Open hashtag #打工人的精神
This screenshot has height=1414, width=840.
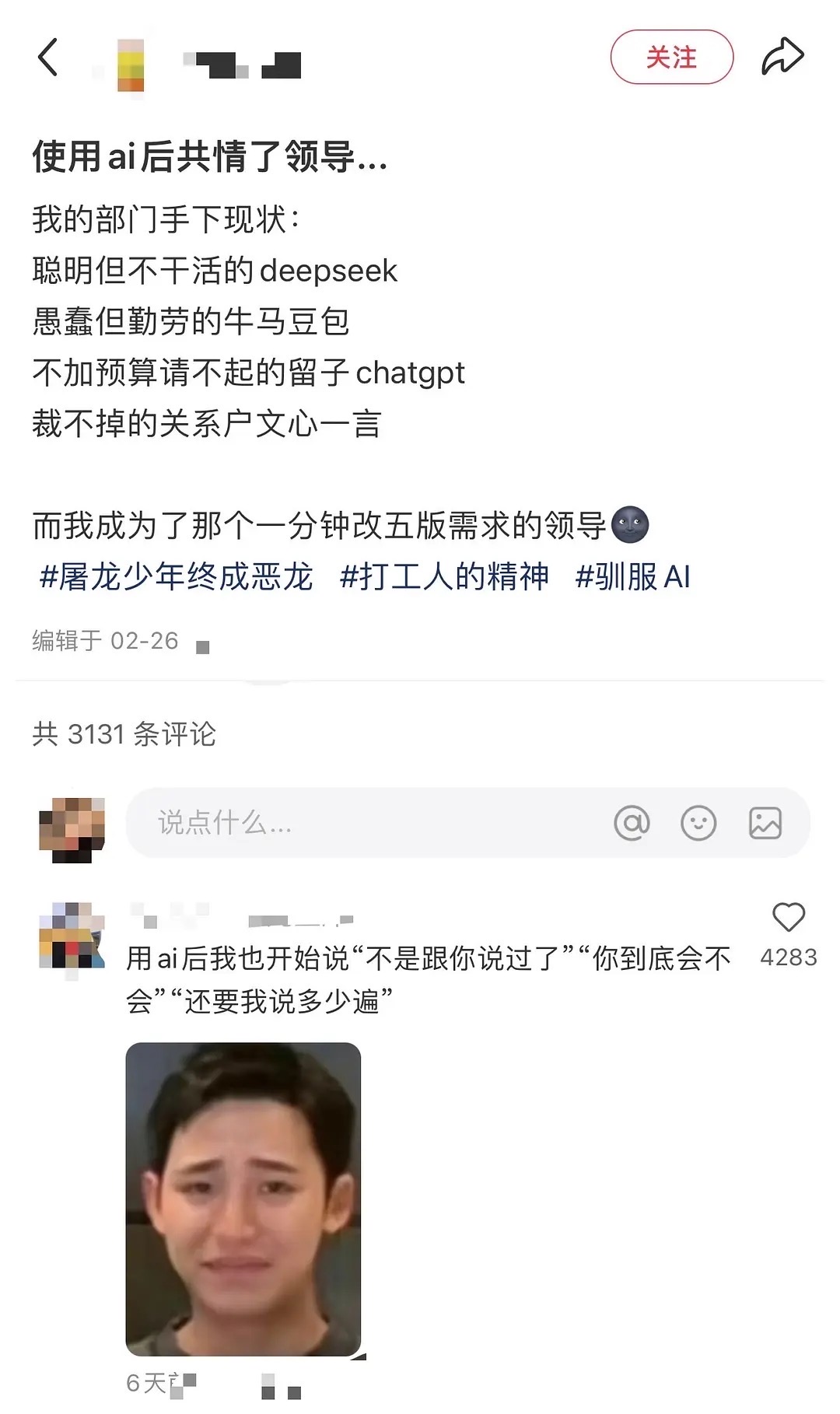pyautogui.click(x=444, y=577)
